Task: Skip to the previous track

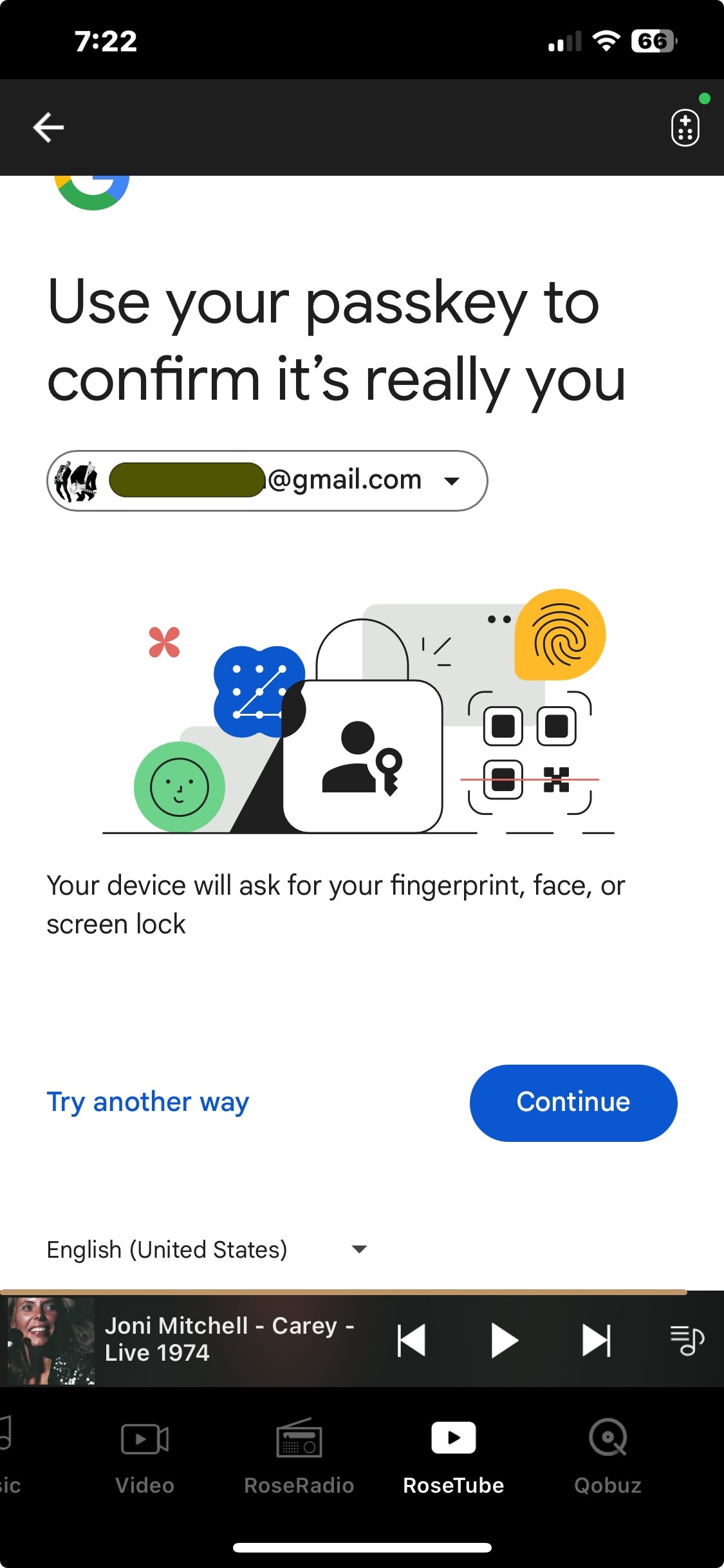Action: coord(412,1340)
